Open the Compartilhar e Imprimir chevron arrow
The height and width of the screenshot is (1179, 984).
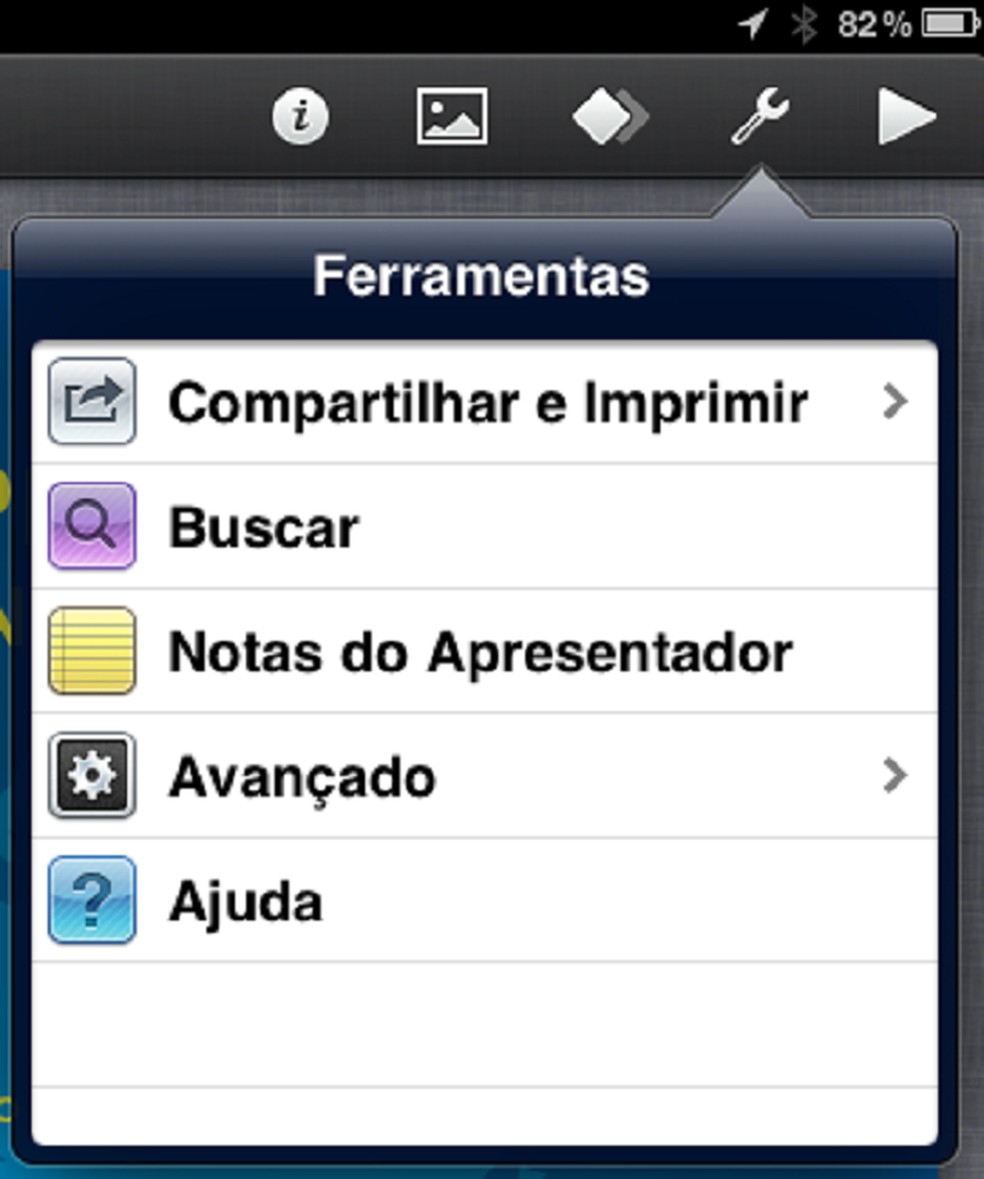pyautogui.click(x=897, y=401)
